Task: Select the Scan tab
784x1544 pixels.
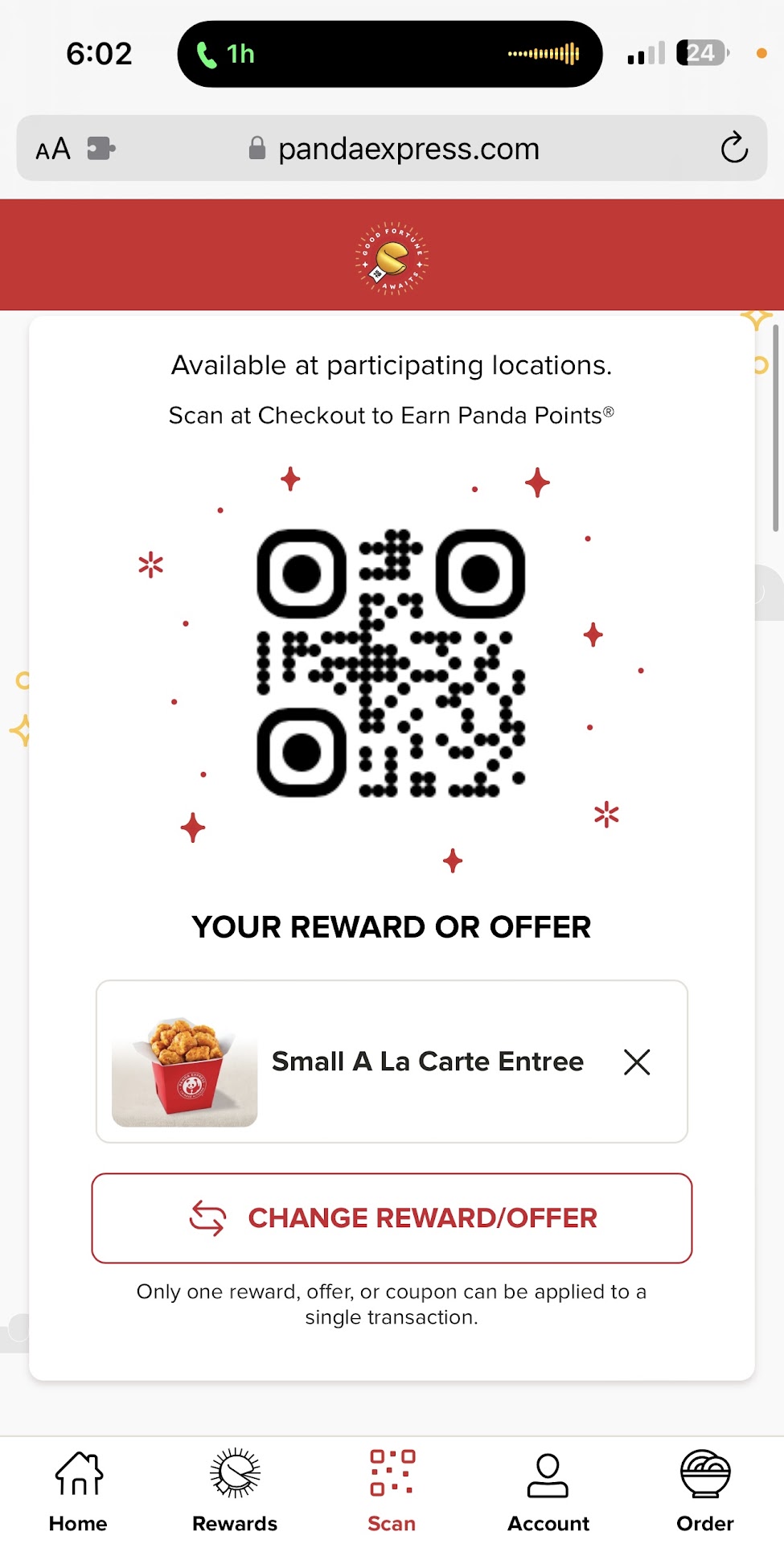Action: click(392, 1492)
